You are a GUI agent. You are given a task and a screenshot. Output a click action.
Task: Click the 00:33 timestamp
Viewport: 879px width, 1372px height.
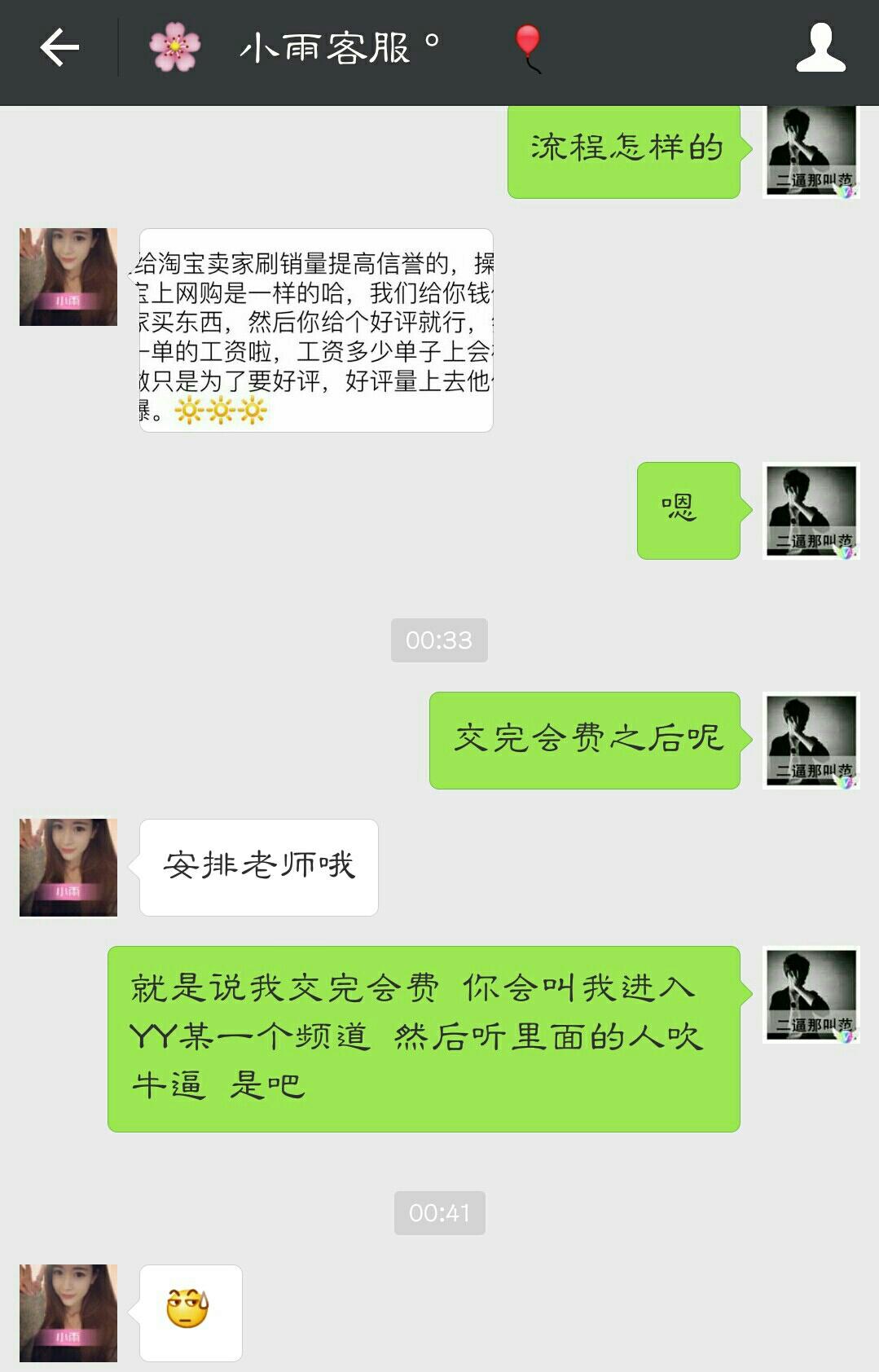tap(439, 641)
